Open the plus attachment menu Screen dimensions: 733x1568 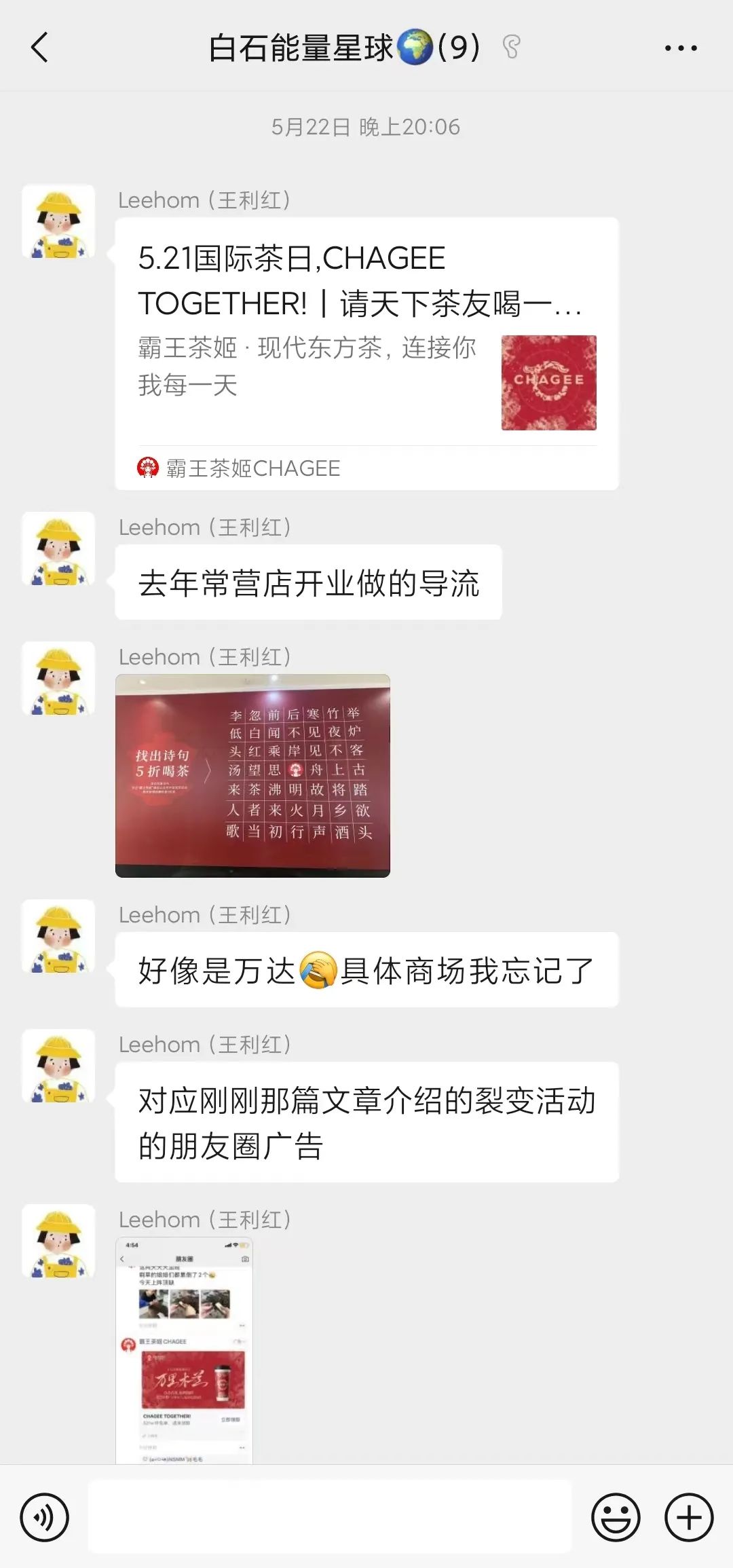689,1516
